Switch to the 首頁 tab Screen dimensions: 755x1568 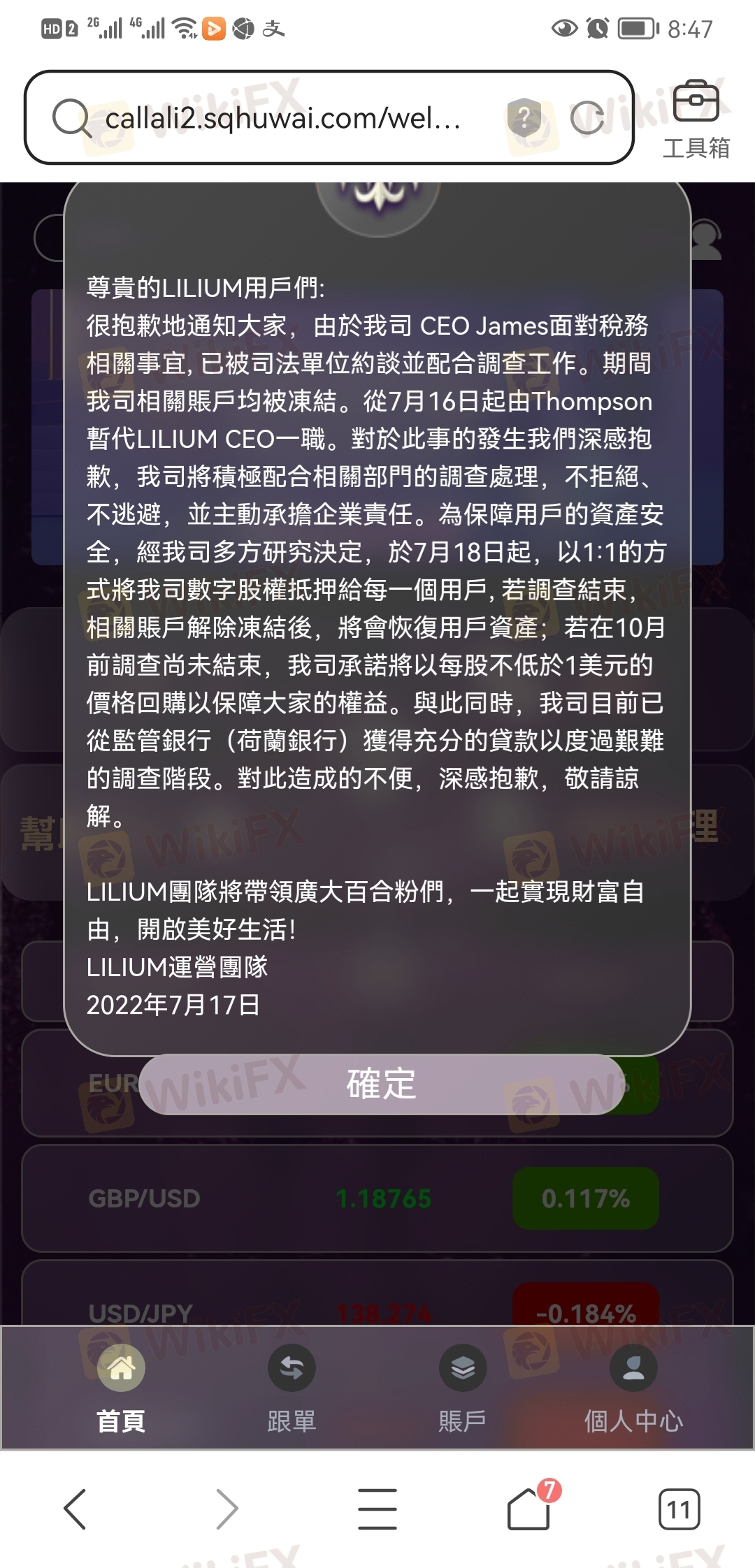click(121, 1388)
